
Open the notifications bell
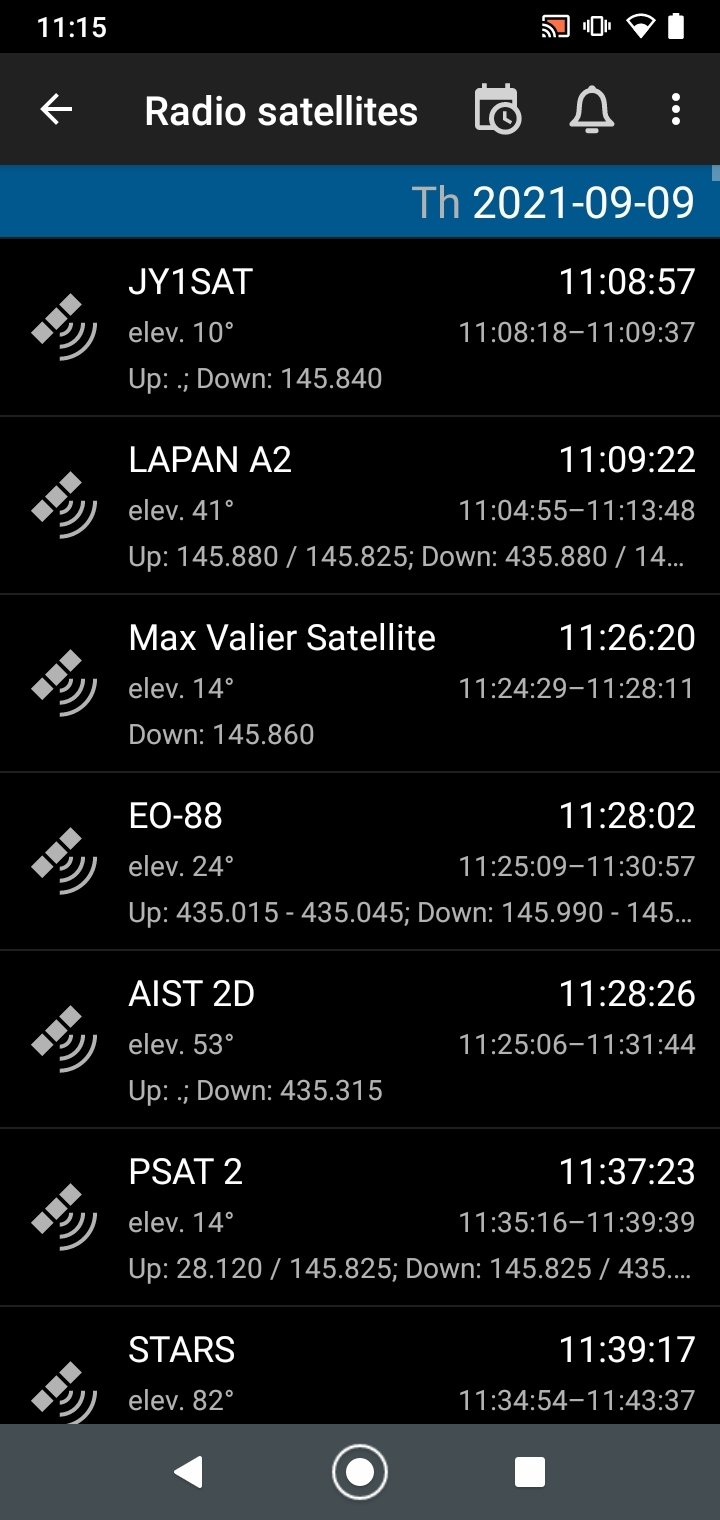pyautogui.click(x=592, y=110)
